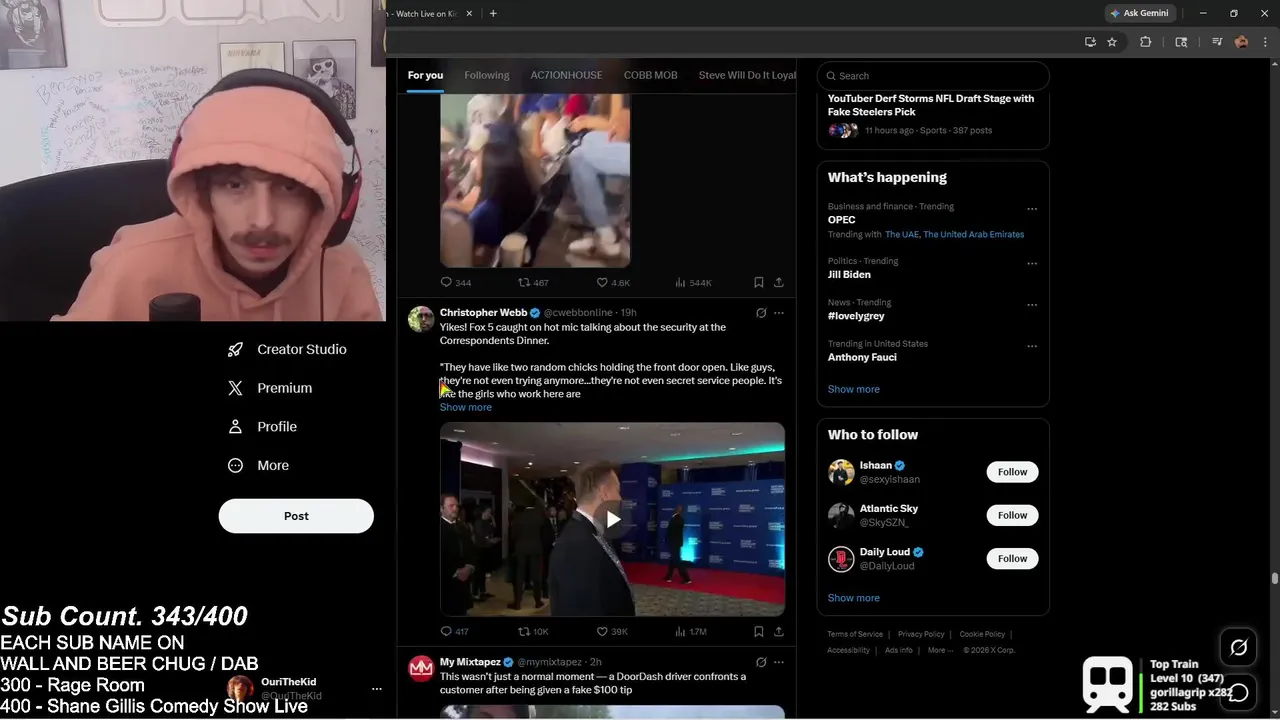
Task: Play the video in Christopher Webb's post
Action: click(x=612, y=519)
